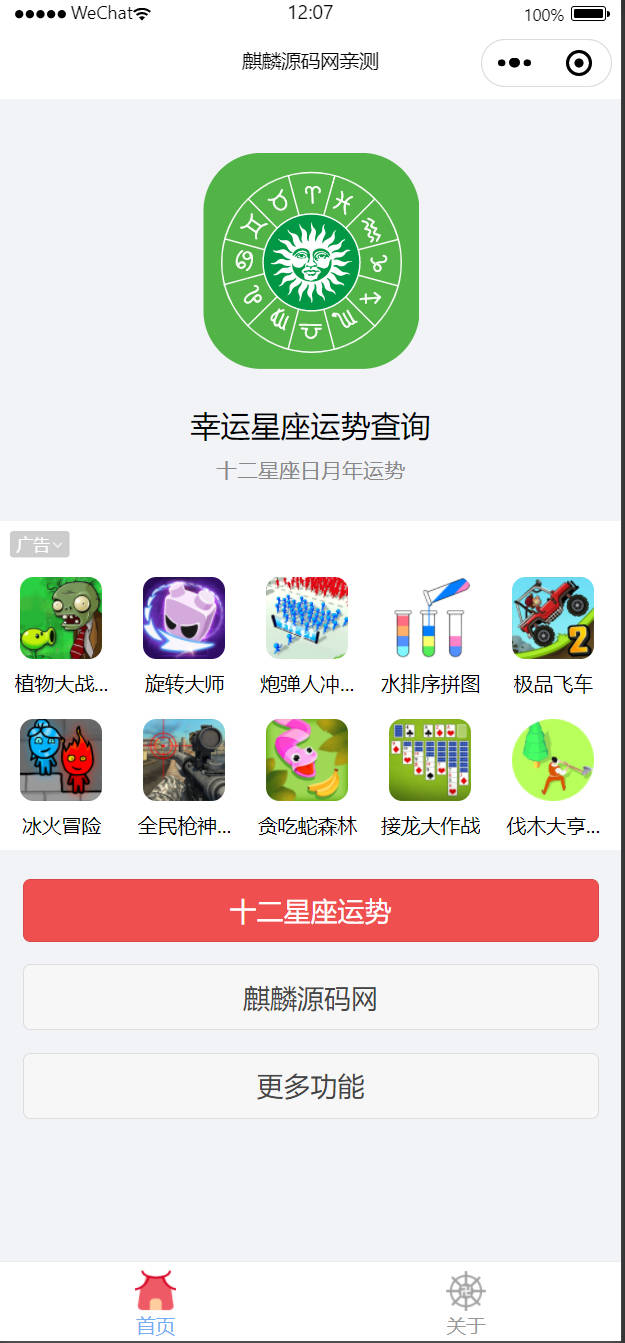The height and width of the screenshot is (1343, 625).
Task: Close the mini program via the target icon
Action: click(x=578, y=63)
